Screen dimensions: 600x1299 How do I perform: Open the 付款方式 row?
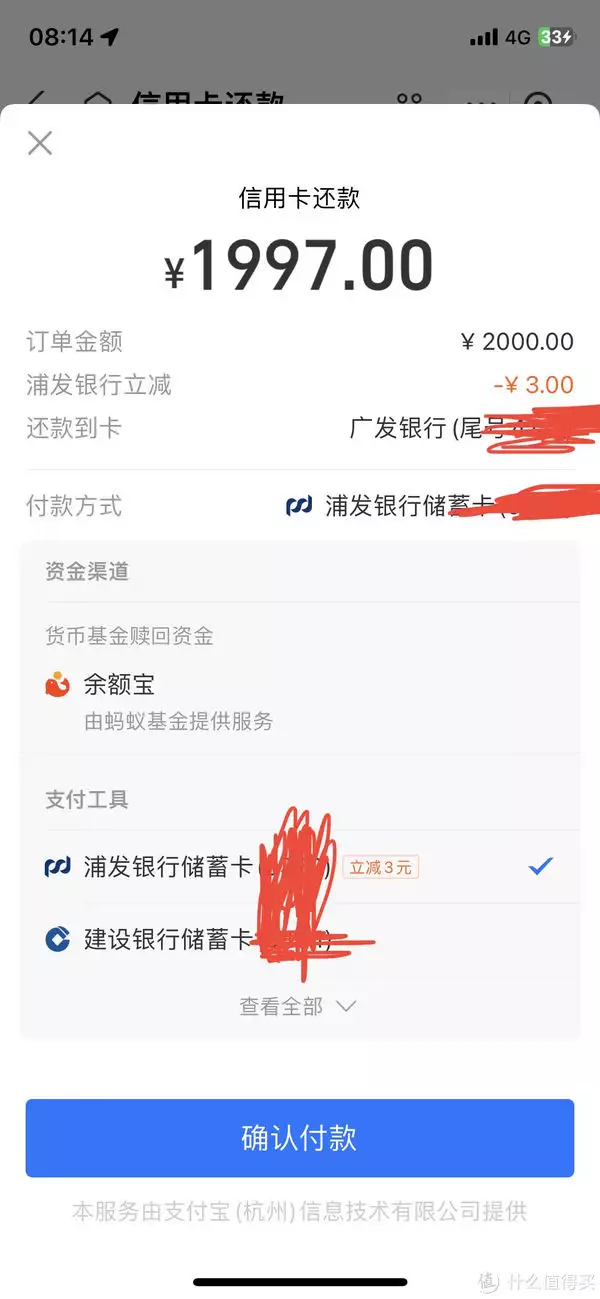click(300, 506)
